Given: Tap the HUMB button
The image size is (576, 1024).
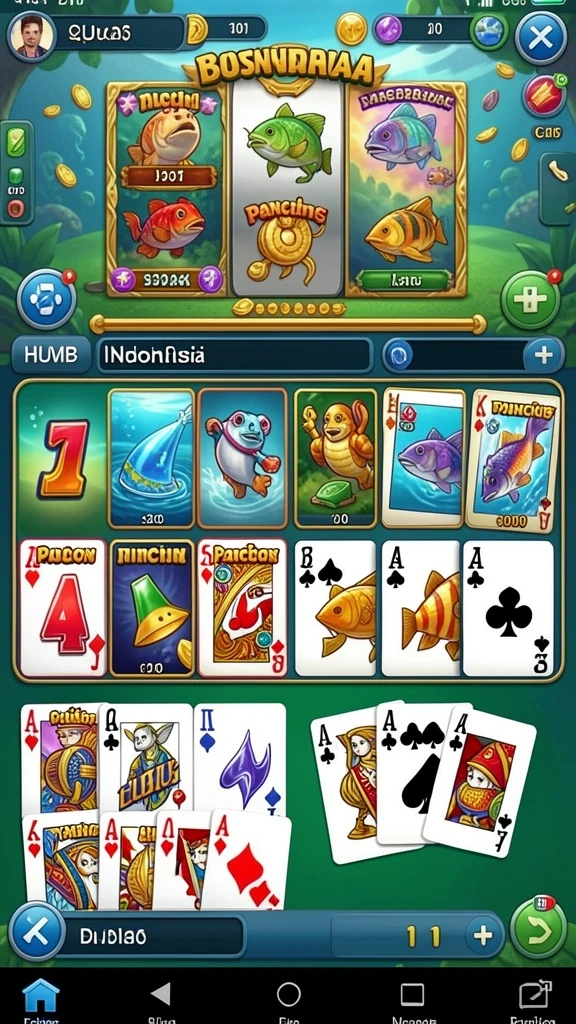Looking at the screenshot, I should point(51,355).
